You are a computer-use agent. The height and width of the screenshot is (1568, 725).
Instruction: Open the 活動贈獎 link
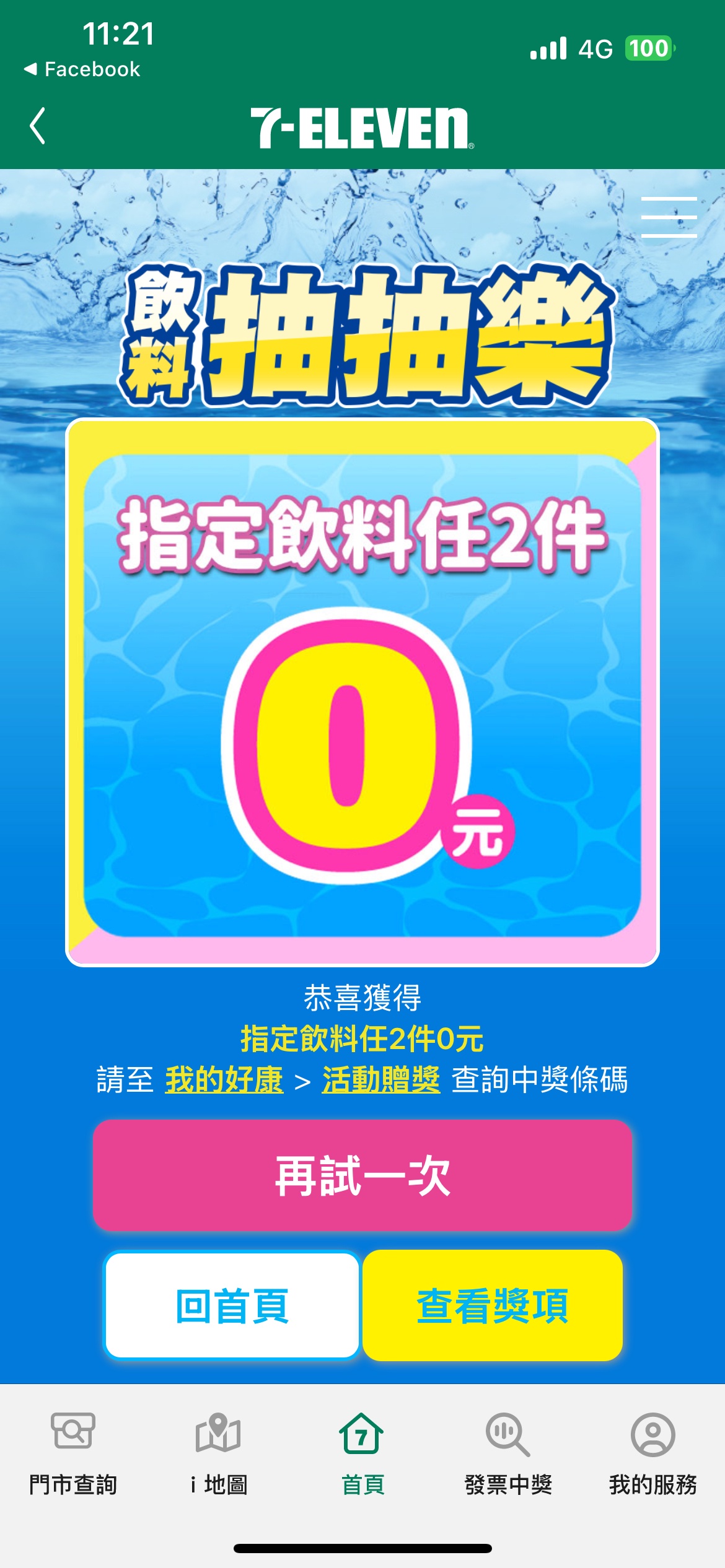click(381, 1079)
